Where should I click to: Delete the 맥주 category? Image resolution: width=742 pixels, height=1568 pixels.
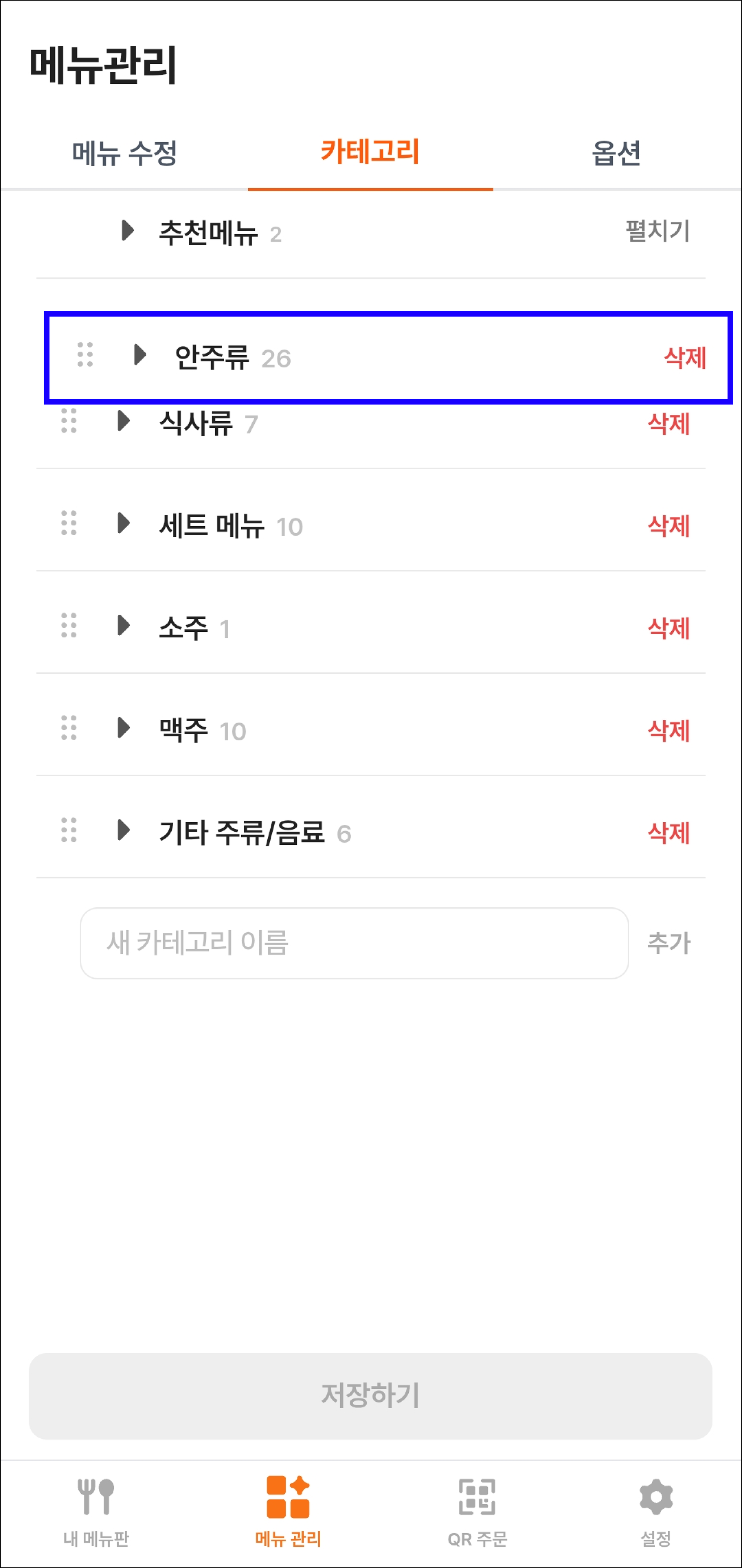[x=669, y=730]
